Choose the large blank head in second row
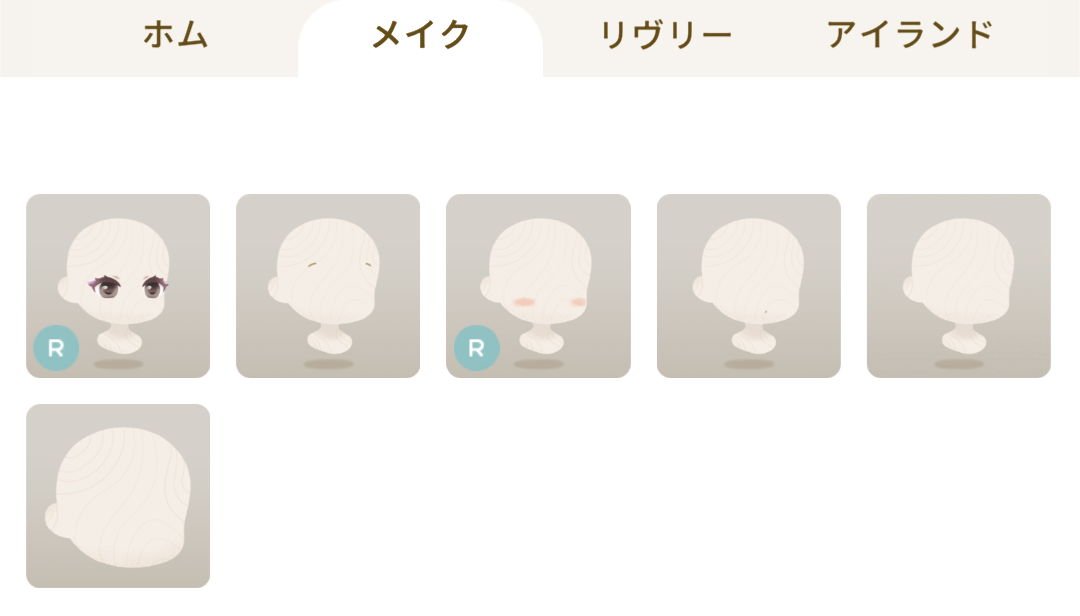Viewport: 1080px width, 616px height. (118, 496)
